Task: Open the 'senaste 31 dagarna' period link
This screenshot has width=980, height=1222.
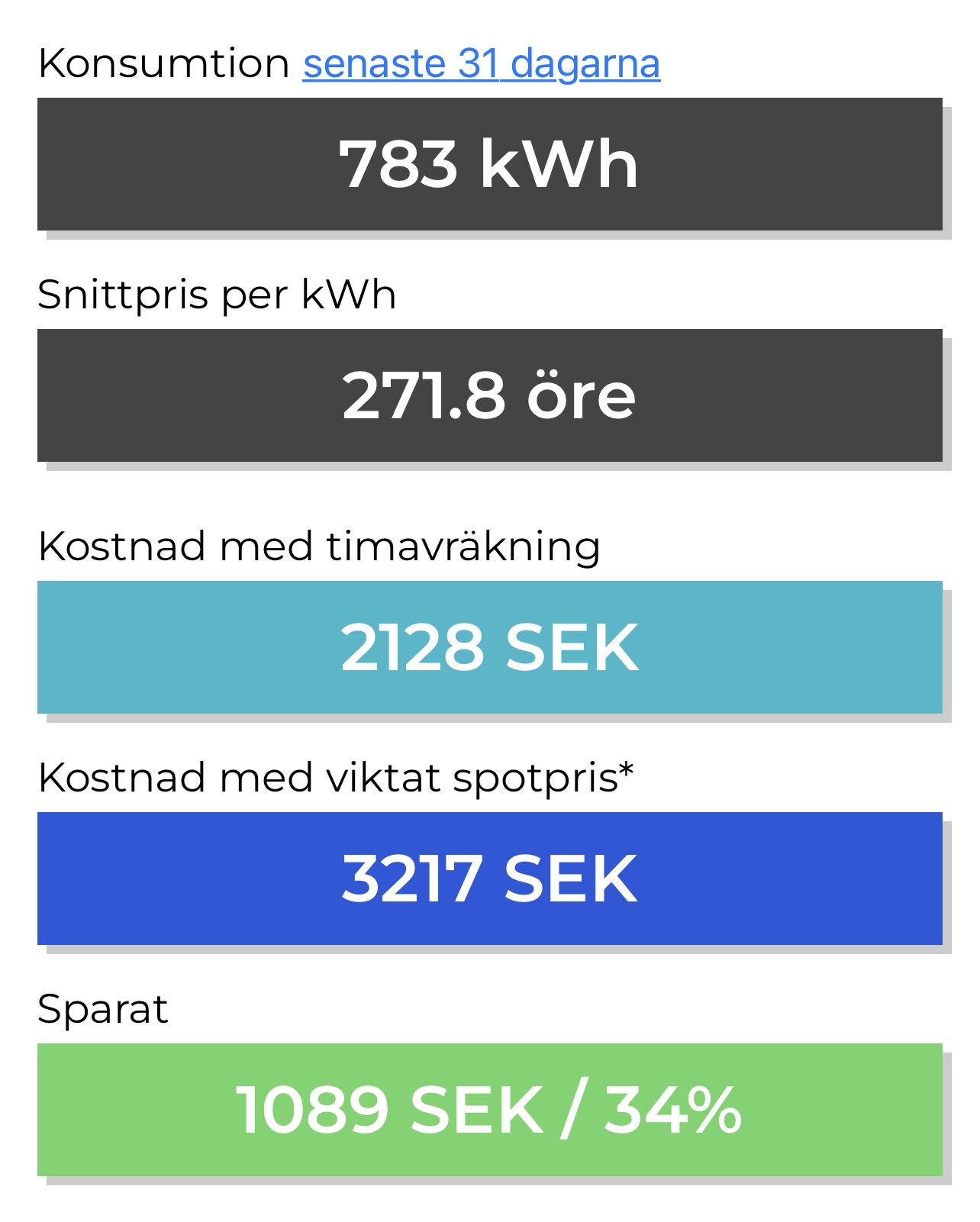Action: (x=481, y=63)
